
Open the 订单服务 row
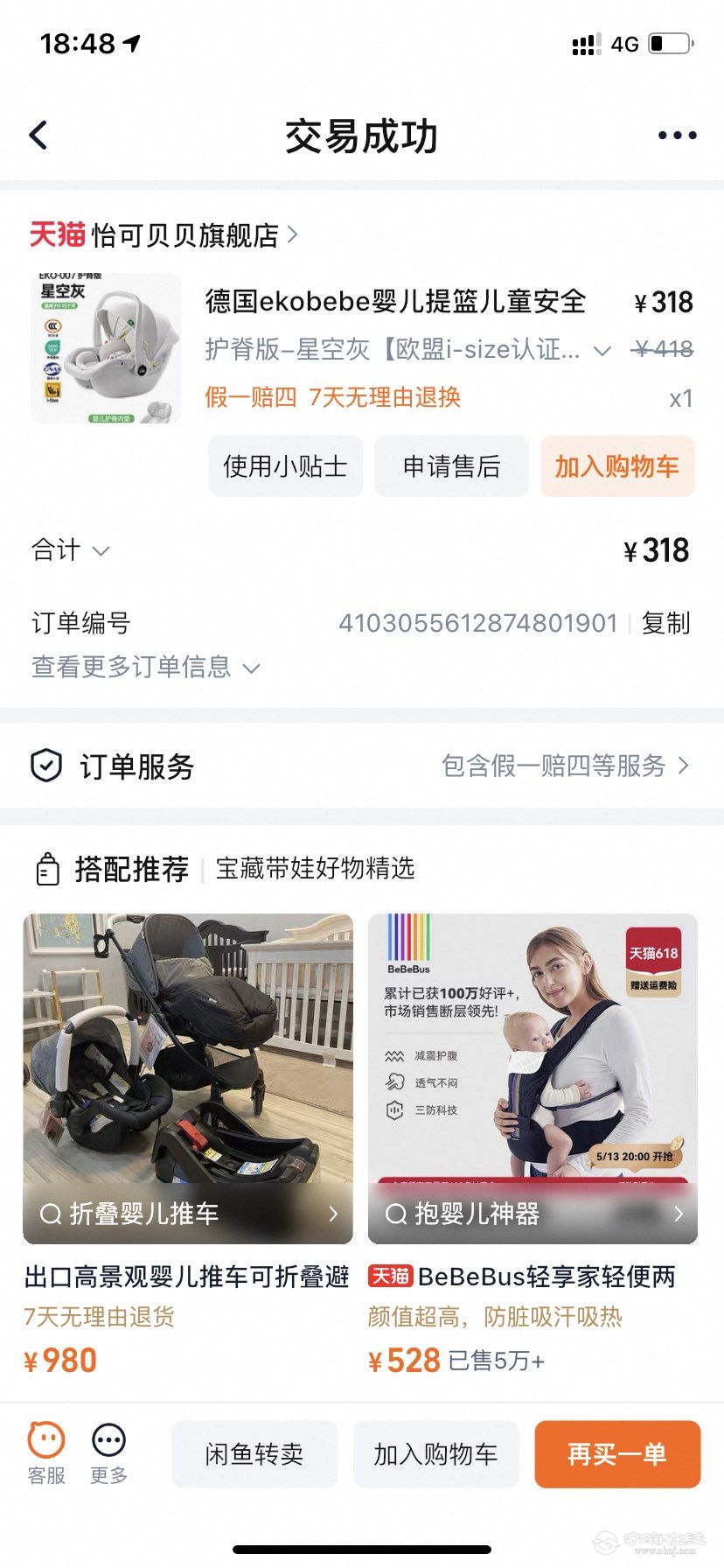(x=361, y=766)
